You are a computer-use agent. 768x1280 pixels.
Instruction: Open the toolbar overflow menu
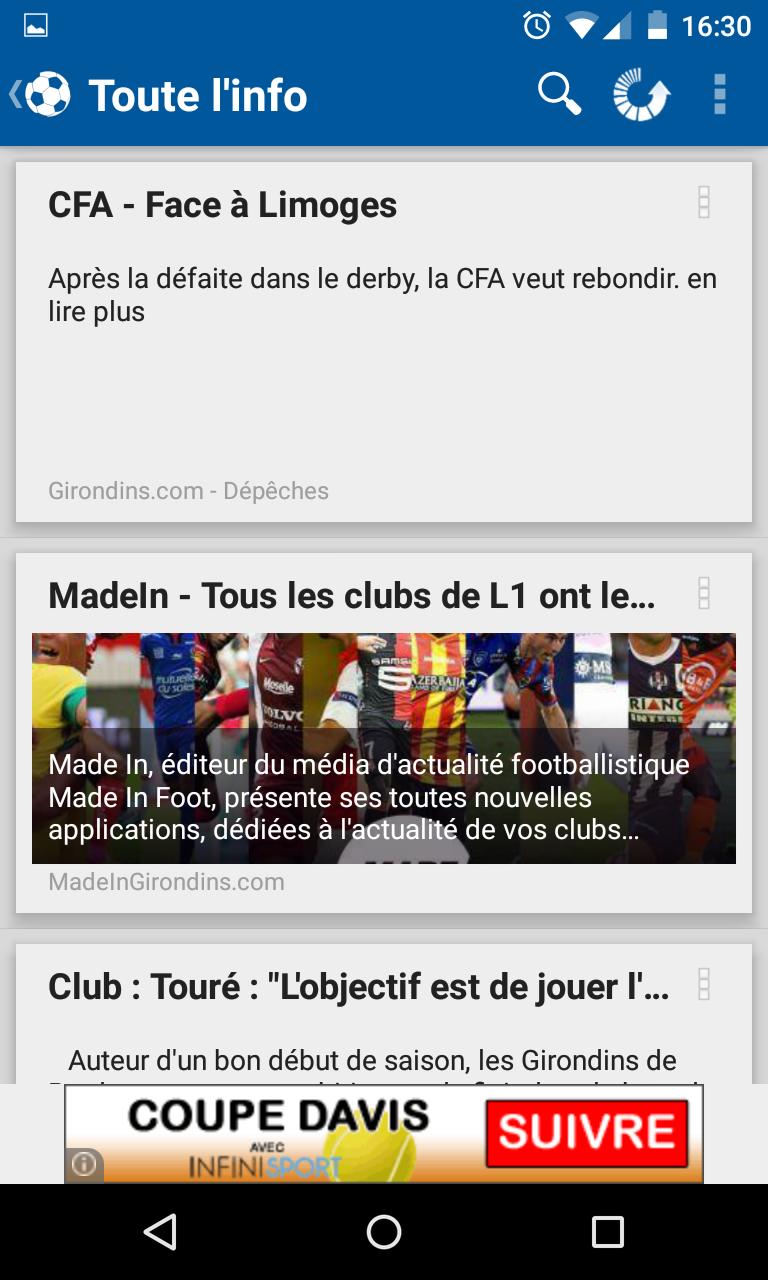719,93
